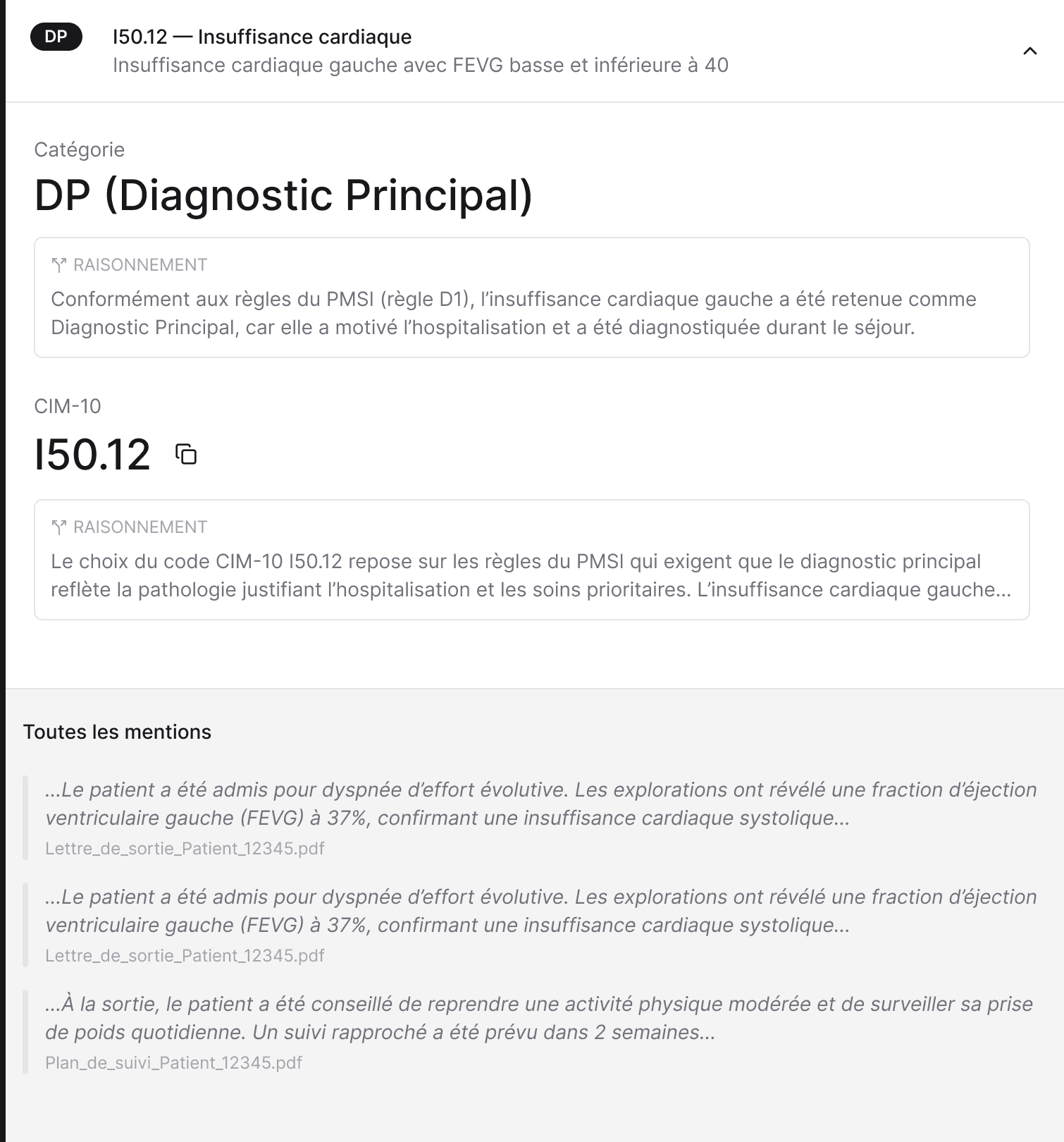Copy the CIM-10 code I50.12
The width and height of the screenshot is (1064, 1142).
pyautogui.click(x=186, y=454)
